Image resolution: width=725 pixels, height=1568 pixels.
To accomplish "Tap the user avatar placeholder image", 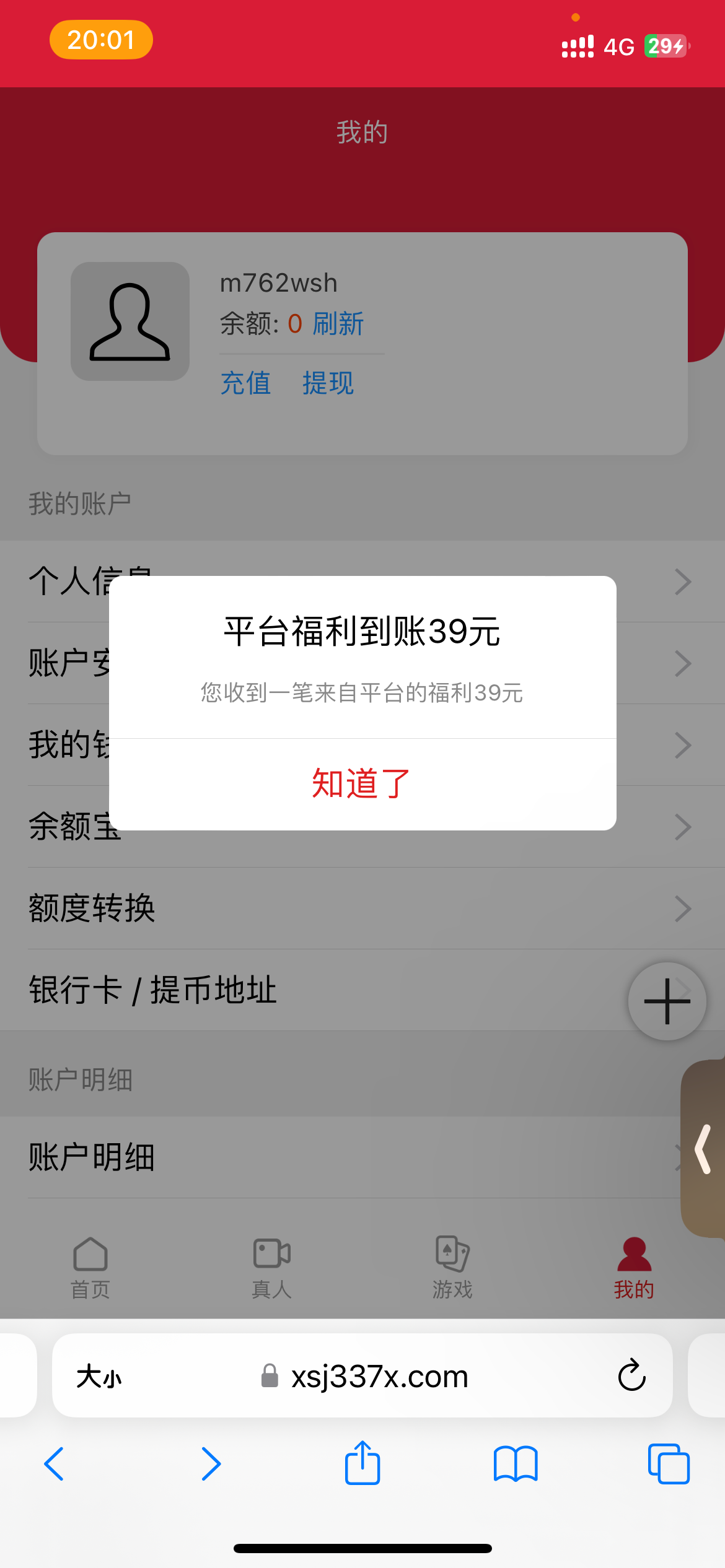I will click(131, 321).
